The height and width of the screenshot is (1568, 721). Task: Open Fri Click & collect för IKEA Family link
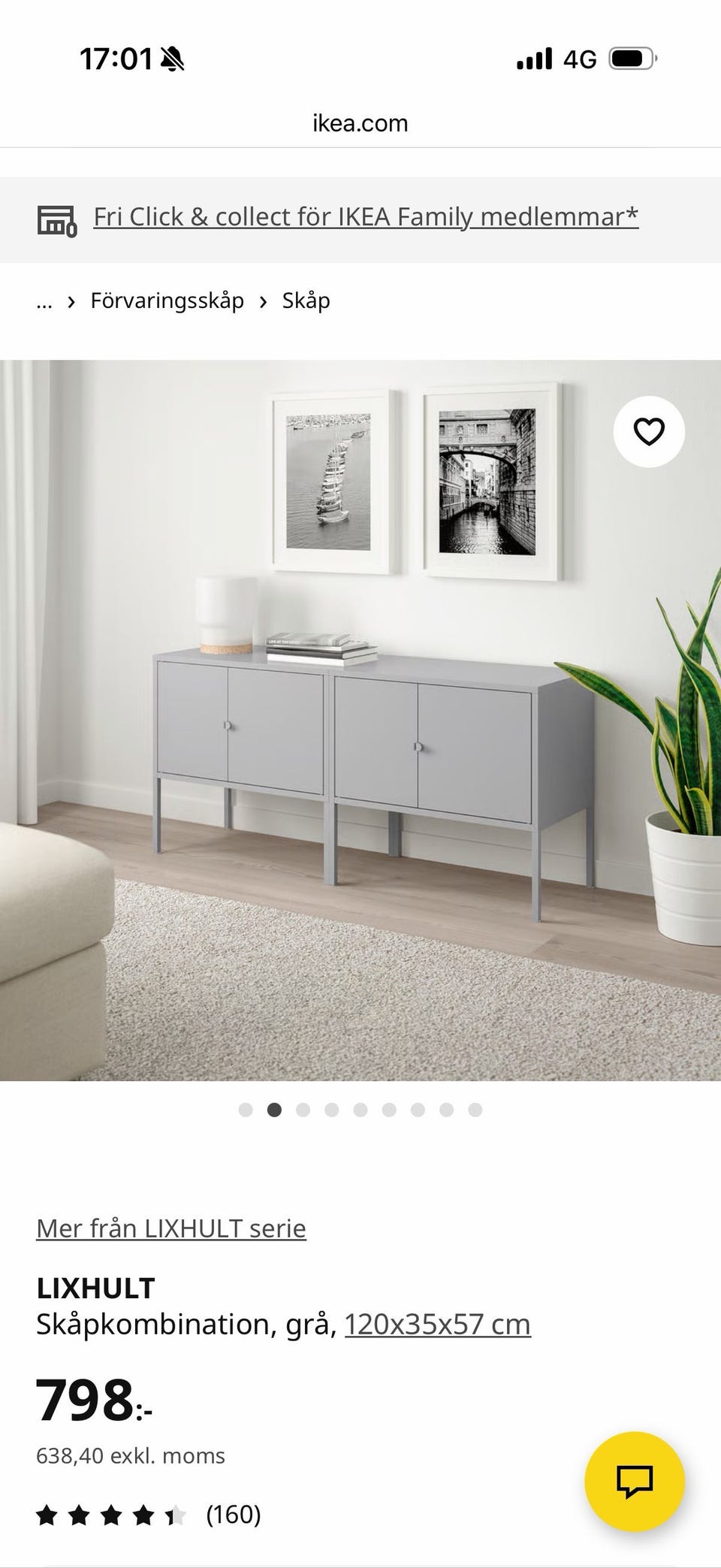366,216
